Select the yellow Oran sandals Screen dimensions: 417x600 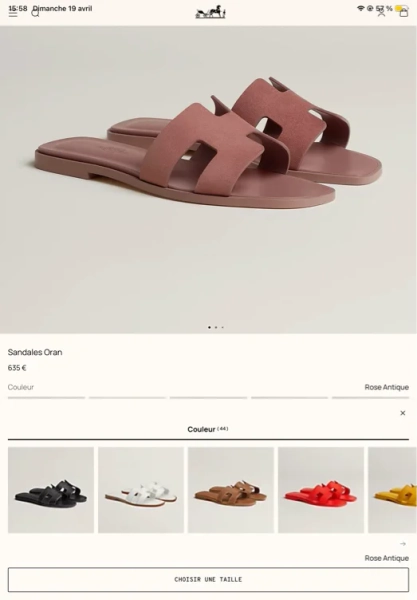click(393, 490)
